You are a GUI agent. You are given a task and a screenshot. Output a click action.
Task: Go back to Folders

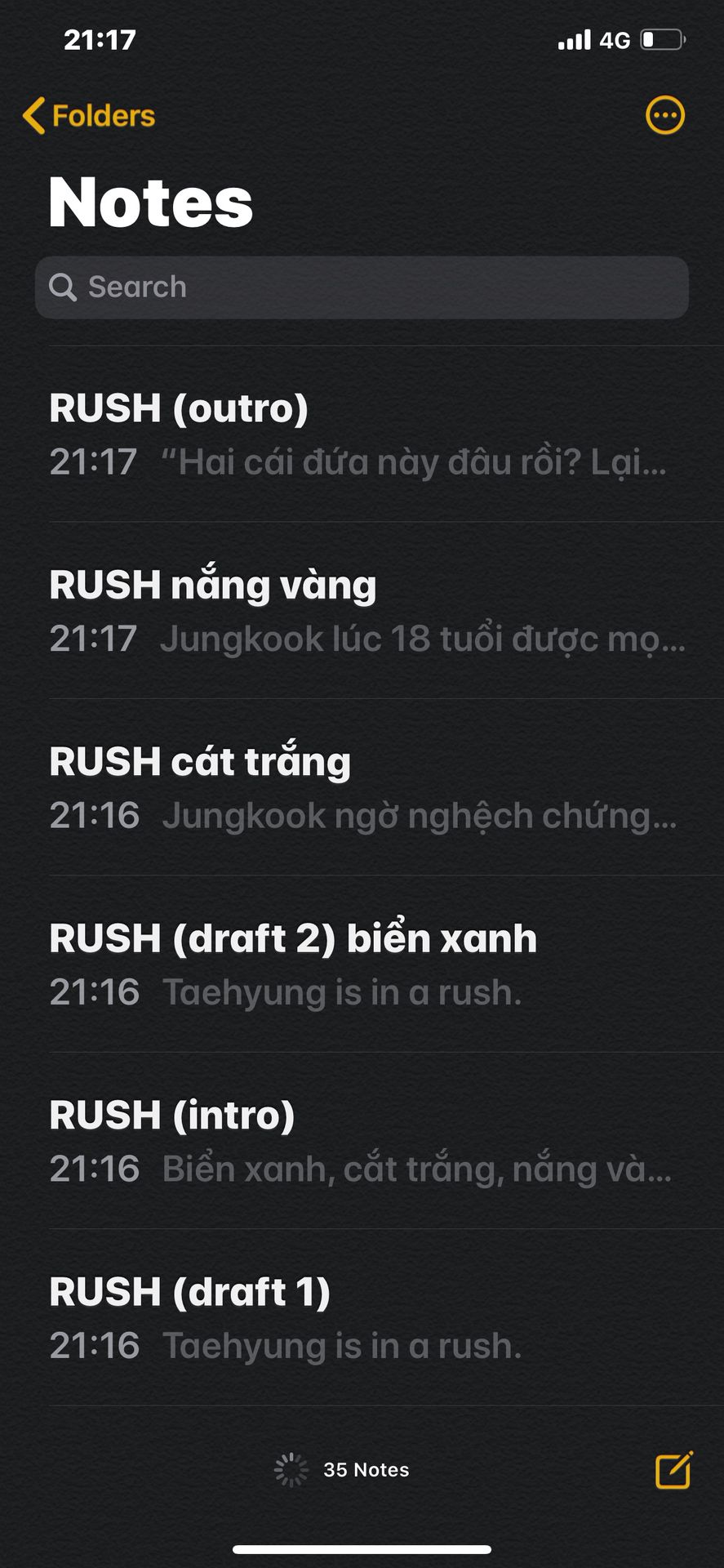click(x=89, y=116)
